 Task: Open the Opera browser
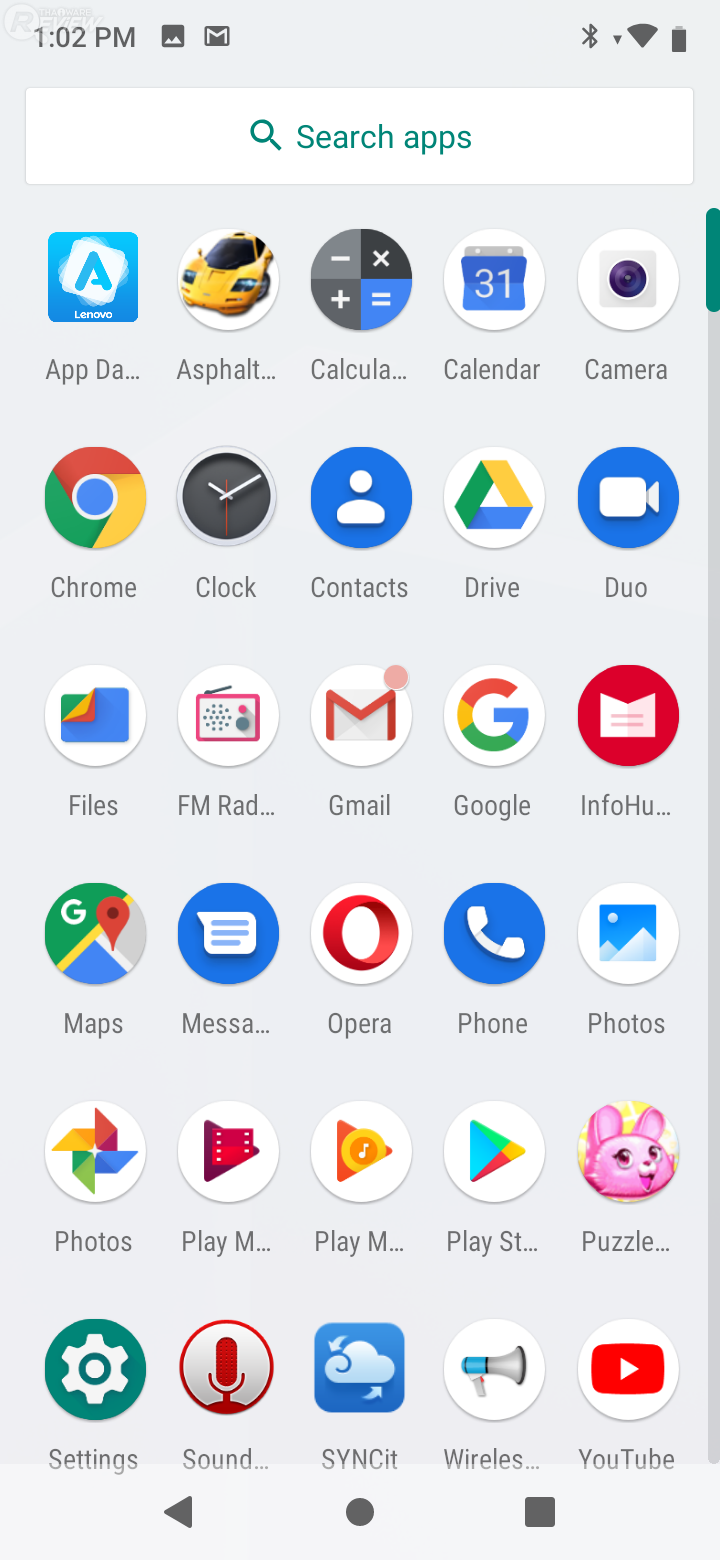tap(360, 934)
